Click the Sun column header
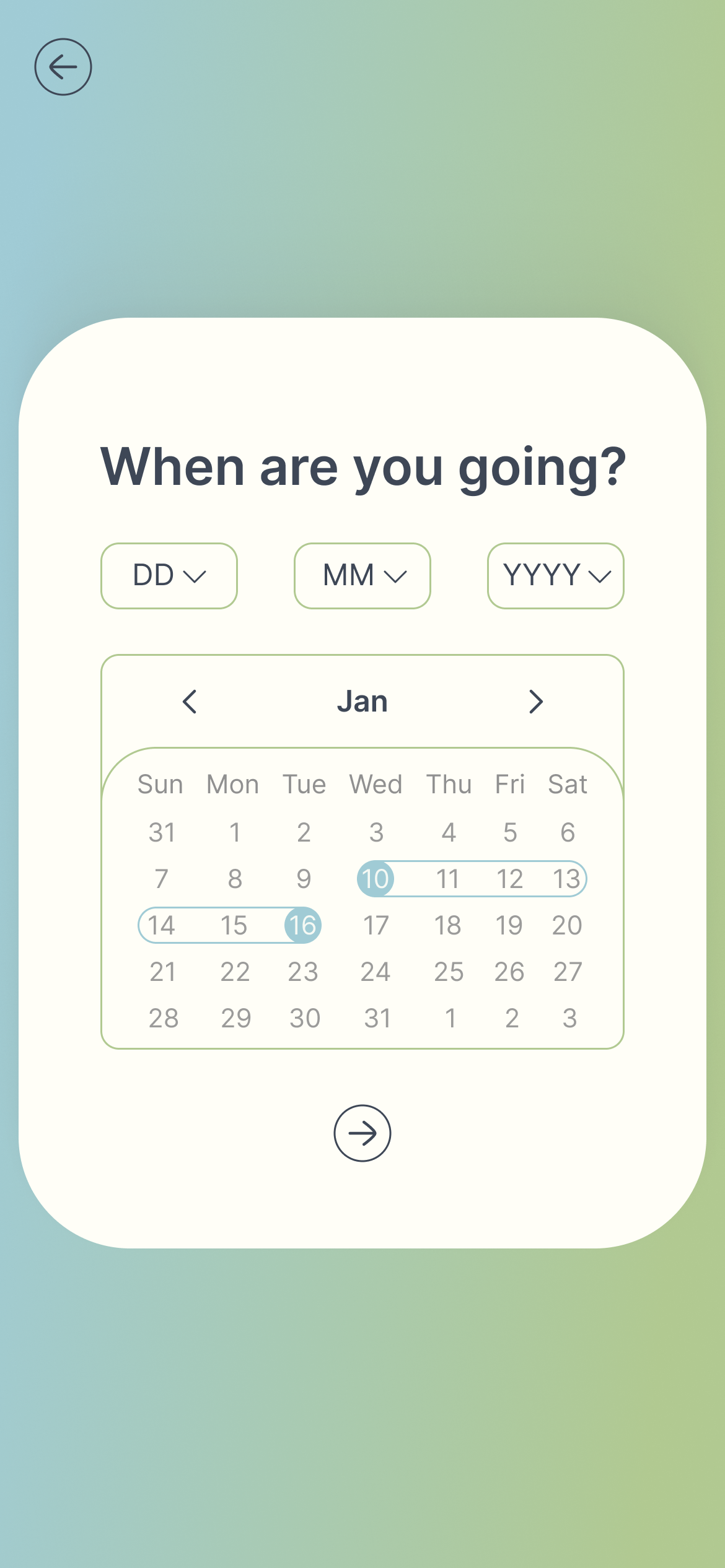The height and width of the screenshot is (1568, 725). [160, 783]
